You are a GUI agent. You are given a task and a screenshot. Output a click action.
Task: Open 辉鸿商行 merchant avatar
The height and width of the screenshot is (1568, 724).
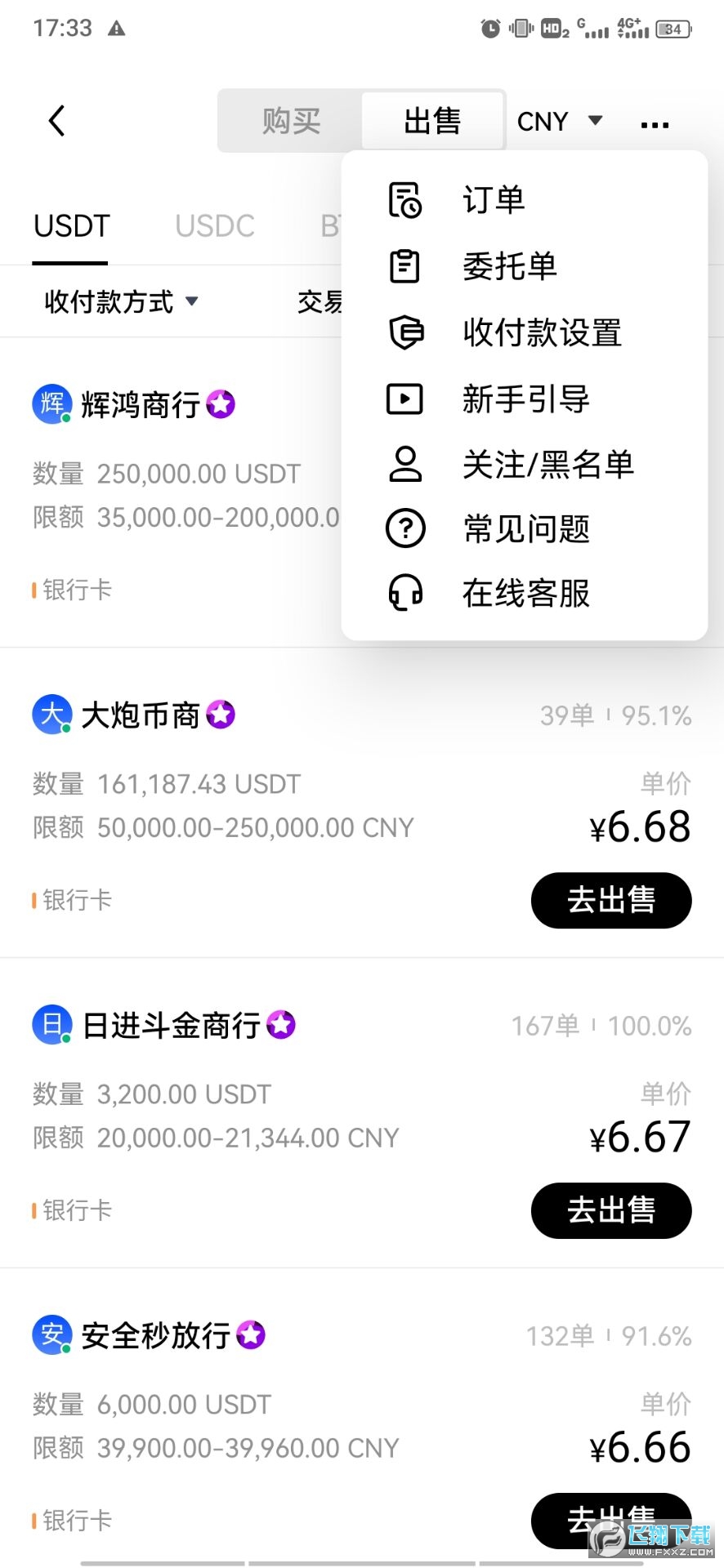point(51,403)
